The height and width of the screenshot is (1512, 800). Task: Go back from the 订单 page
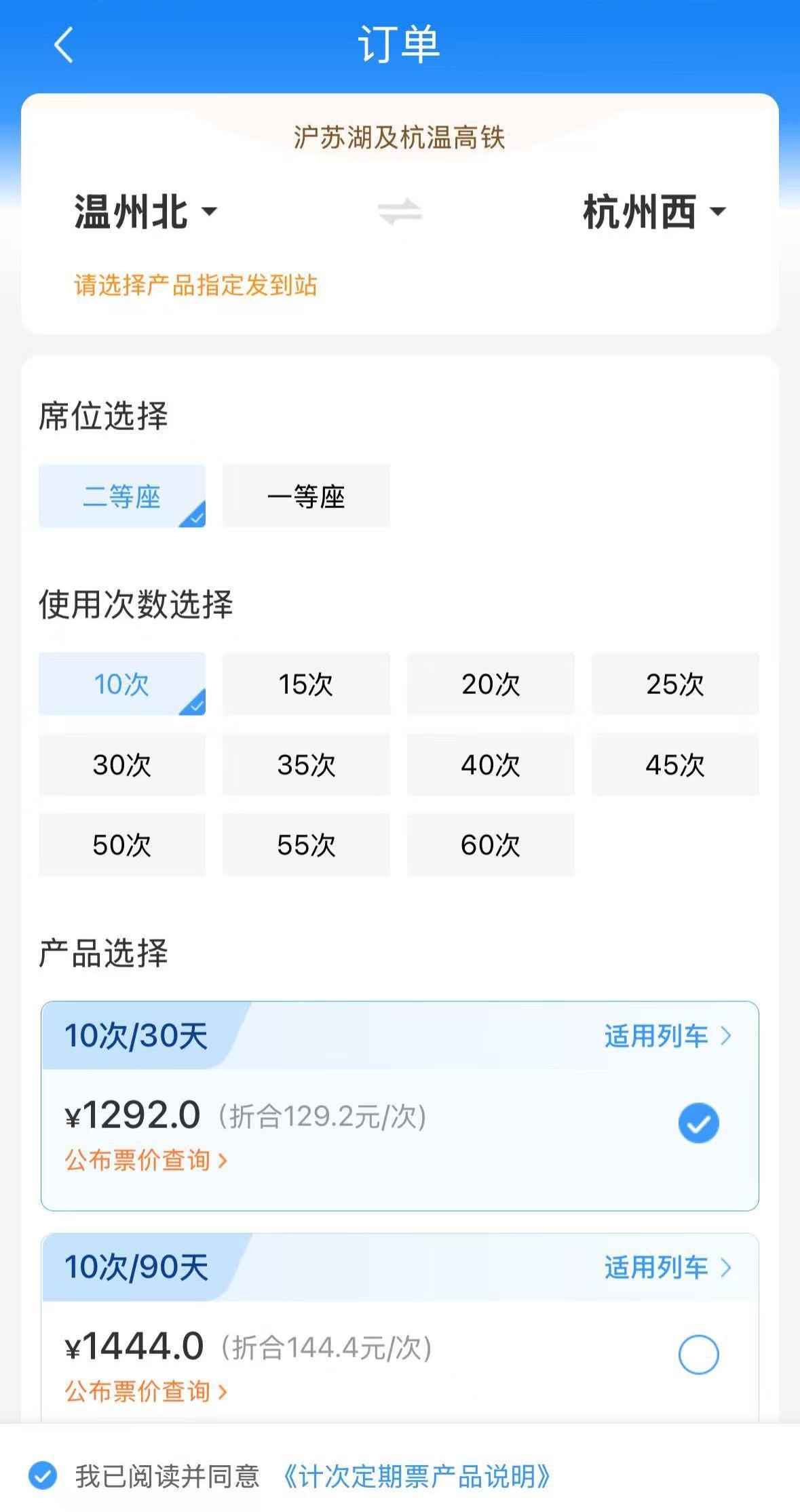pos(63,45)
